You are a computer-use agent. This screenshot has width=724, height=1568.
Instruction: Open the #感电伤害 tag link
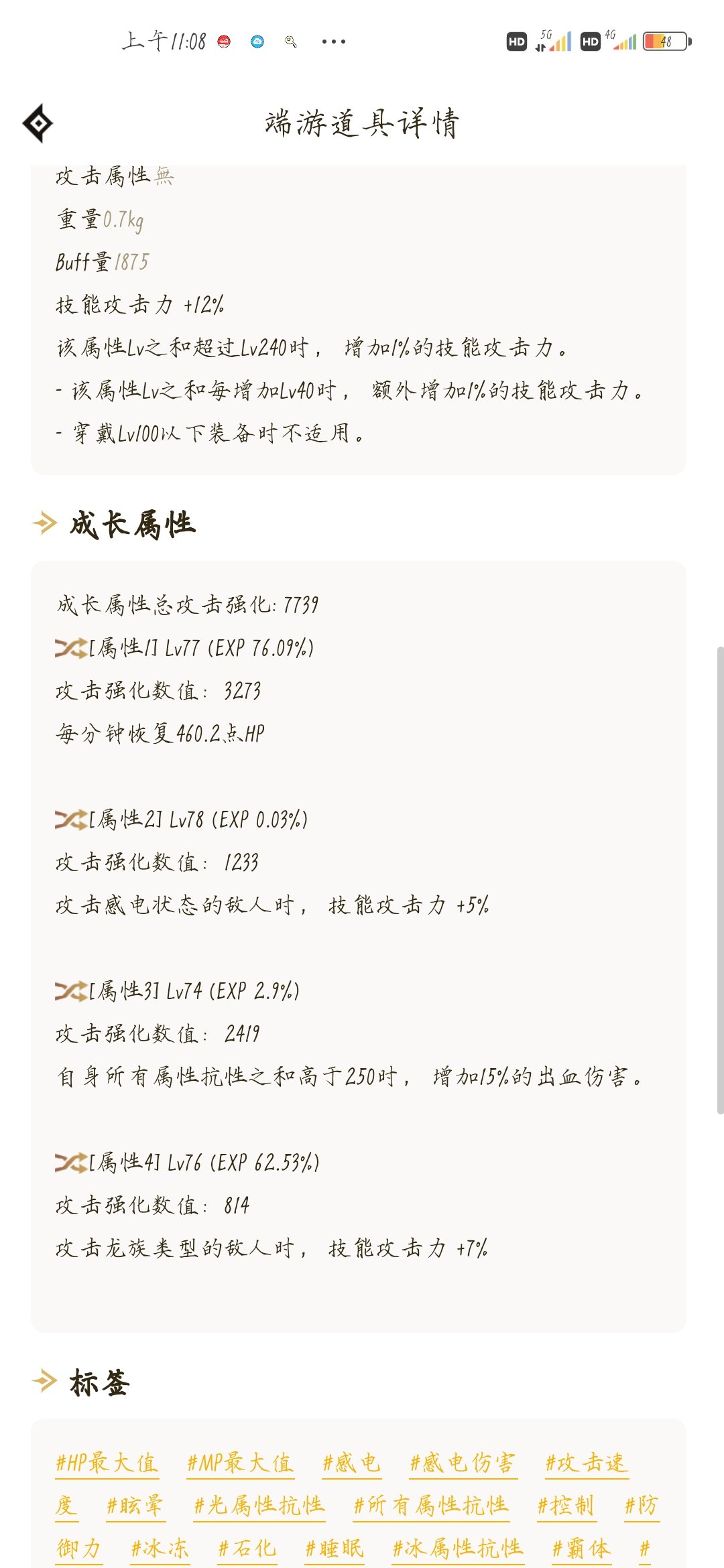coord(463,1462)
